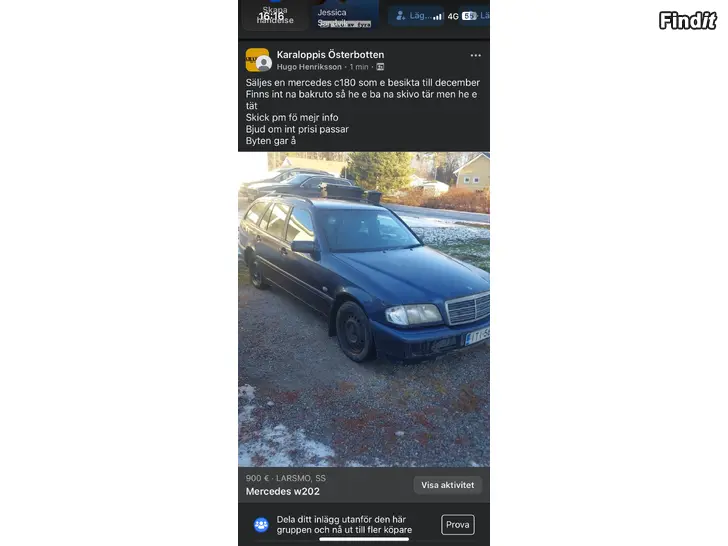Open Hugo Henriksson's profile
The height and width of the screenshot is (546, 728).
(309, 67)
